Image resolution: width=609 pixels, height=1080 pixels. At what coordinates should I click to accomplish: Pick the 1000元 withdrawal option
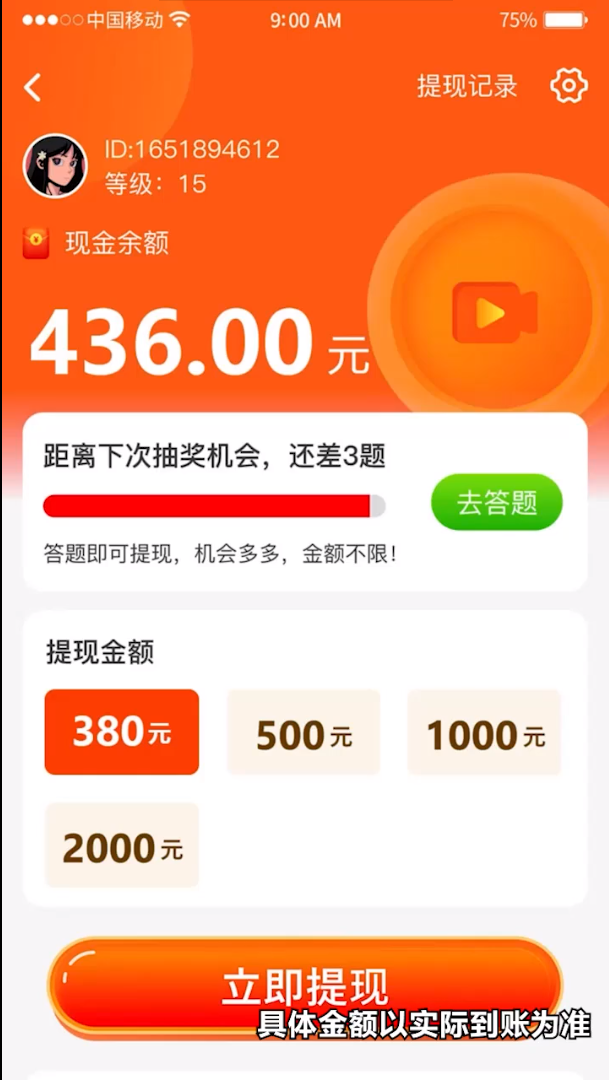[485, 734]
